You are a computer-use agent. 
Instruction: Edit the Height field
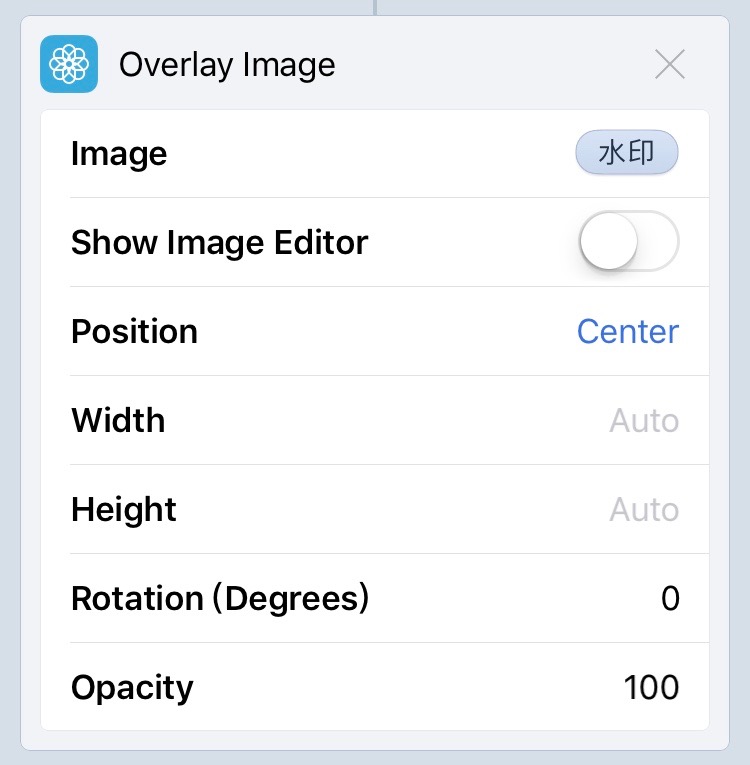643,510
